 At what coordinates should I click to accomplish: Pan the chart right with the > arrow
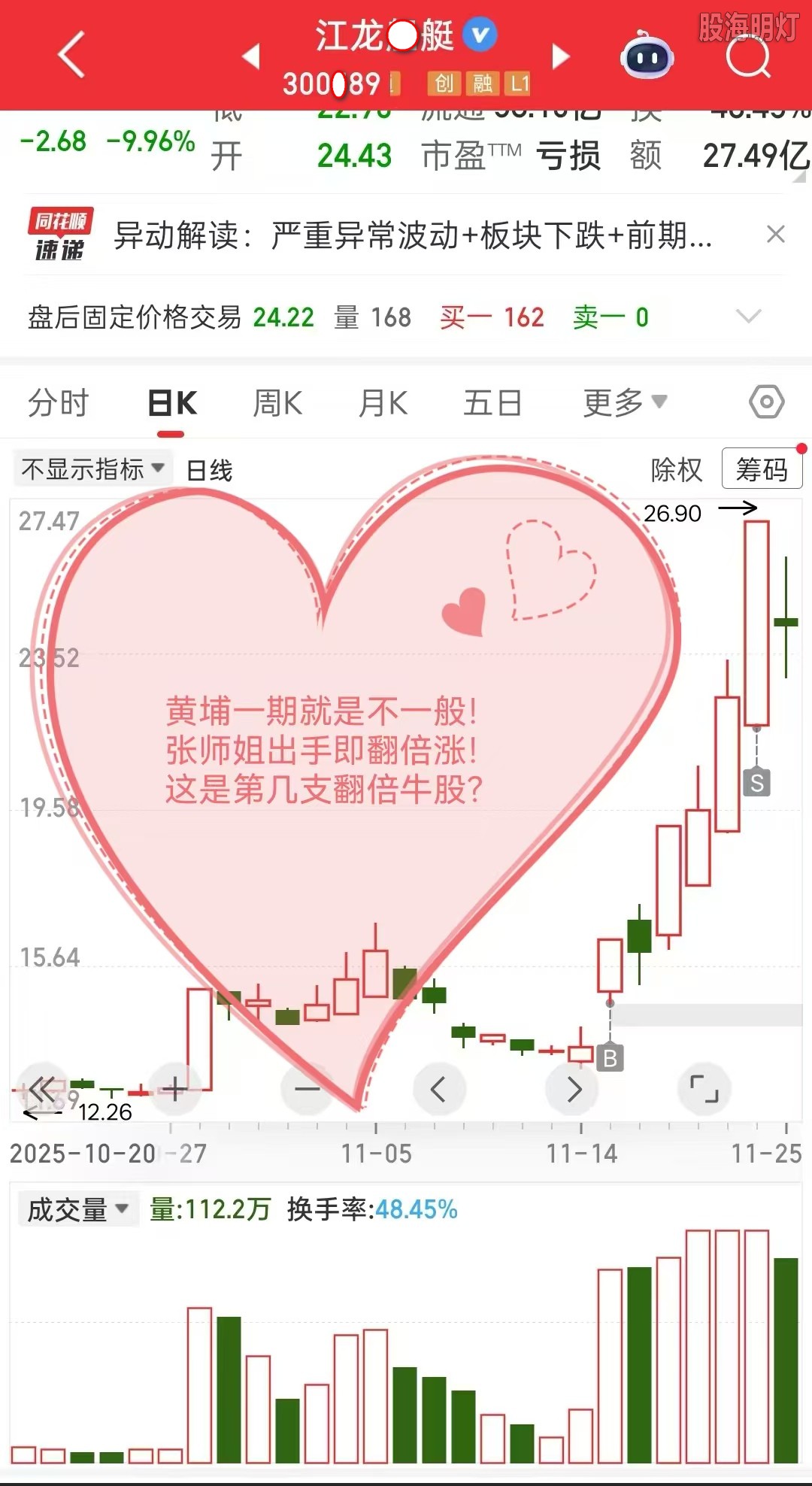[x=573, y=1087]
